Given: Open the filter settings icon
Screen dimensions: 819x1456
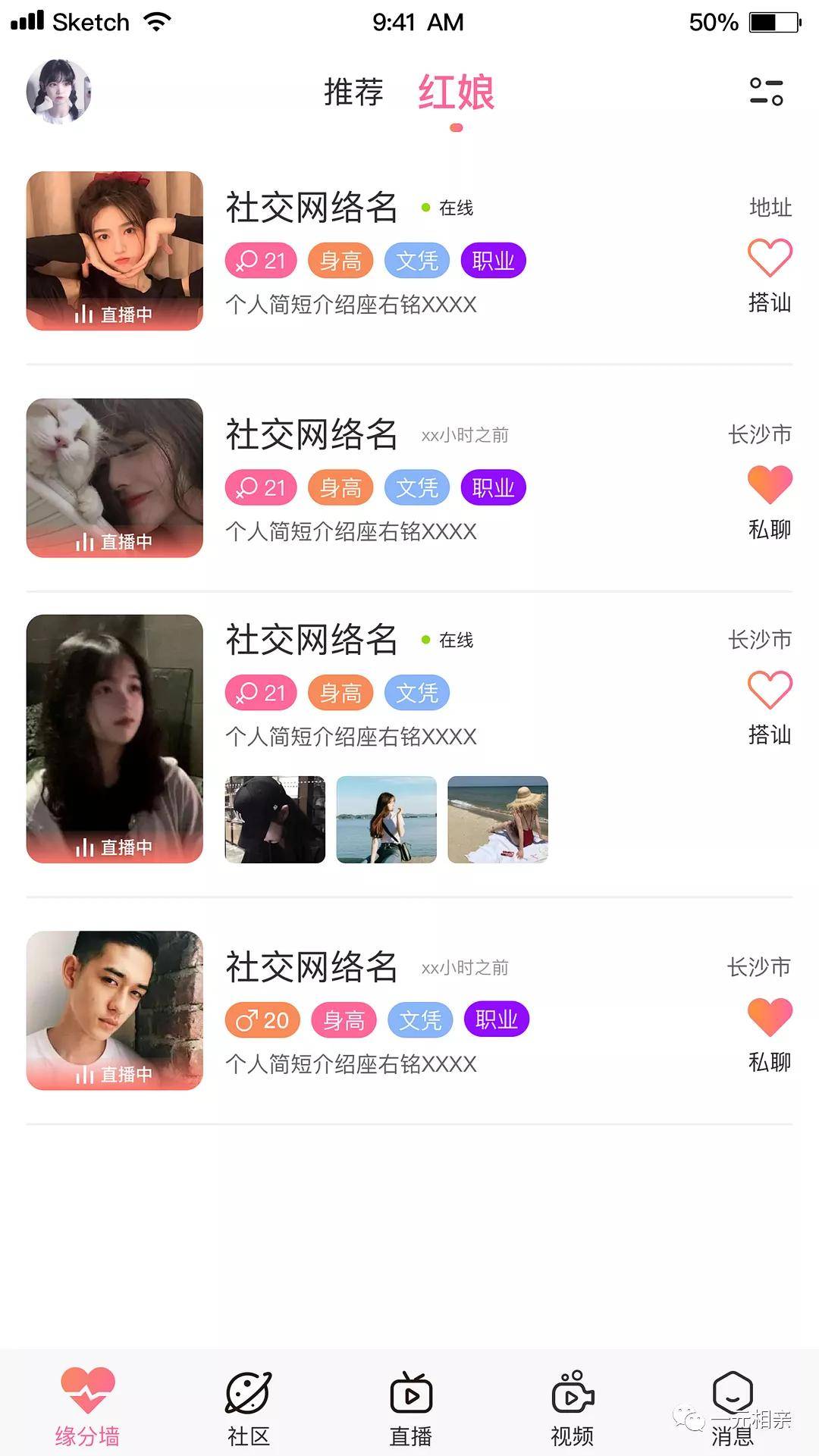Looking at the screenshot, I should click(766, 92).
